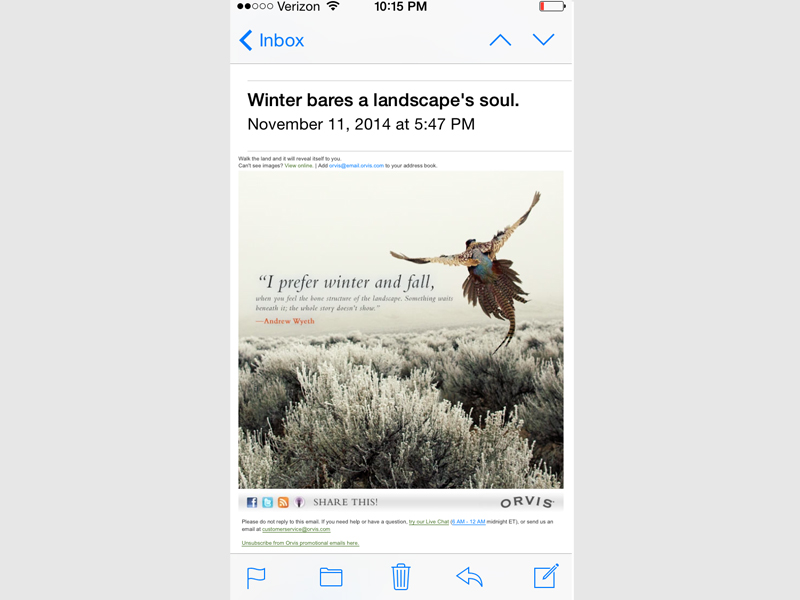The height and width of the screenshot is (600, 800).
Task: Delete this email with the trash icon
Action: pos(401,577)
